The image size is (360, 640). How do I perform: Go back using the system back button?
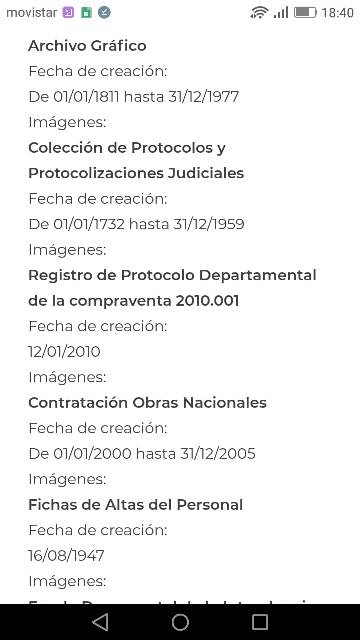(x=100, y=622)
